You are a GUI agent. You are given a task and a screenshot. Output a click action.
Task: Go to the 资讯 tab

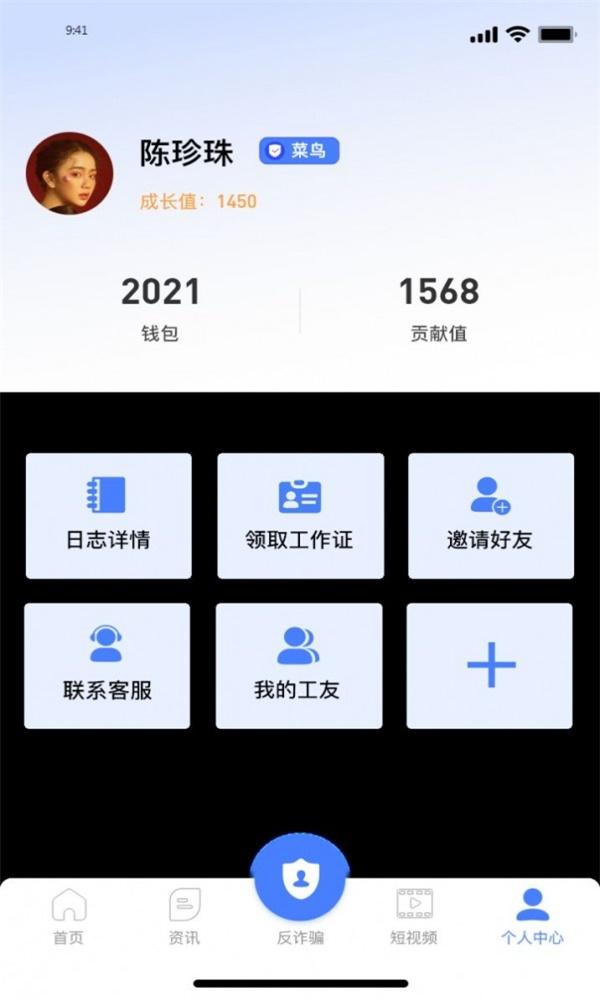pyautogui.click(x=184, y=916)
